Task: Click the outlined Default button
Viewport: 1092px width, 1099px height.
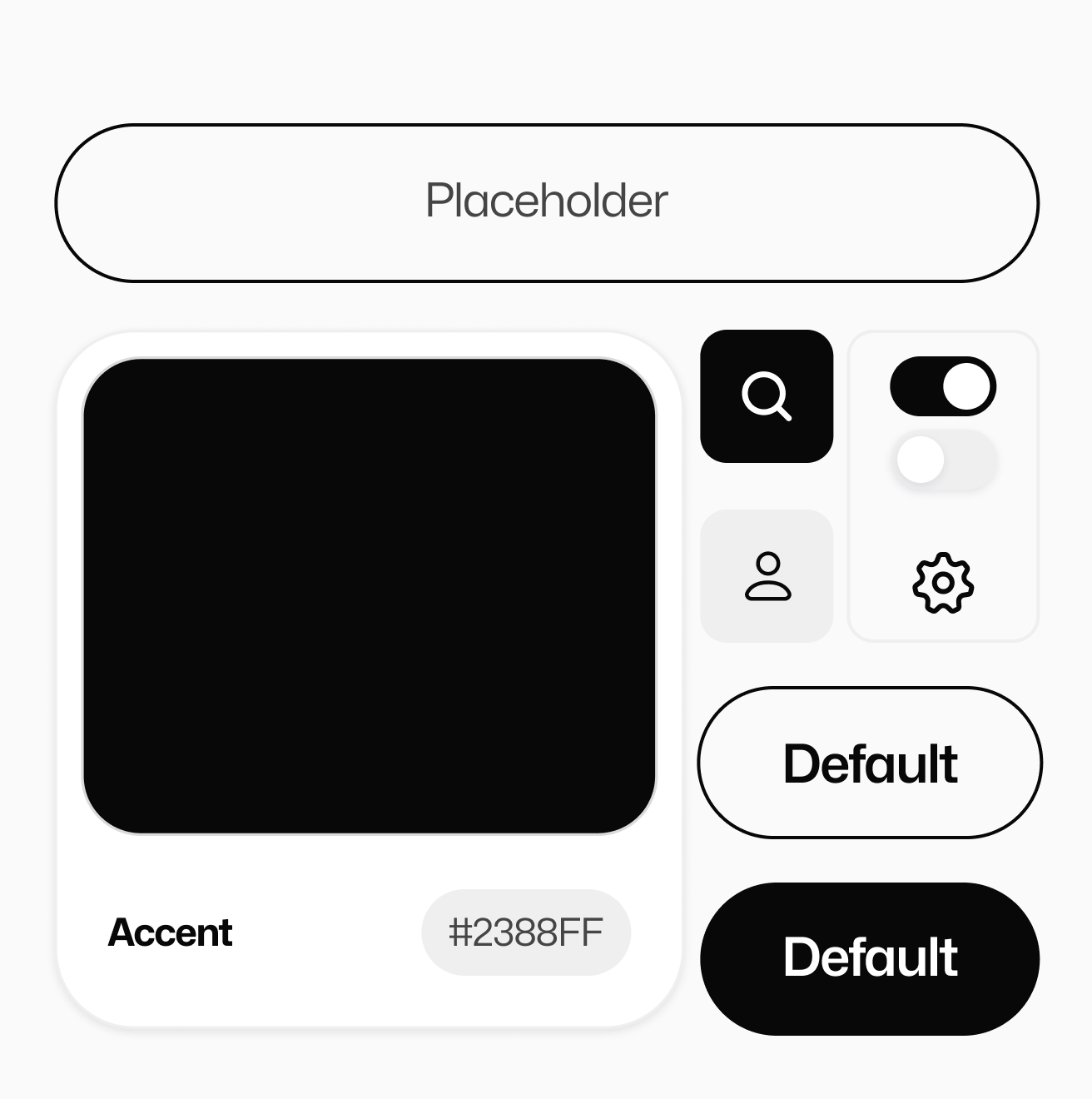Action: coord(871,762)
